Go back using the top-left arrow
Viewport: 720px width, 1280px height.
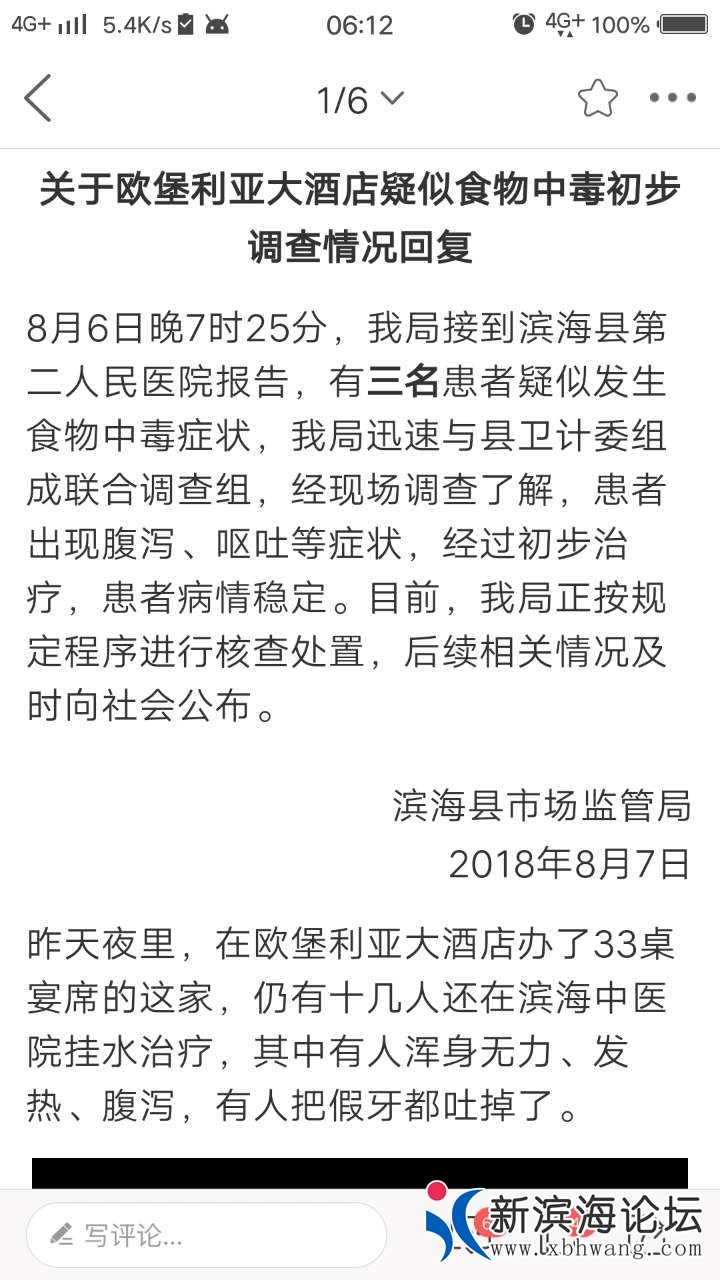click(38, 98)
